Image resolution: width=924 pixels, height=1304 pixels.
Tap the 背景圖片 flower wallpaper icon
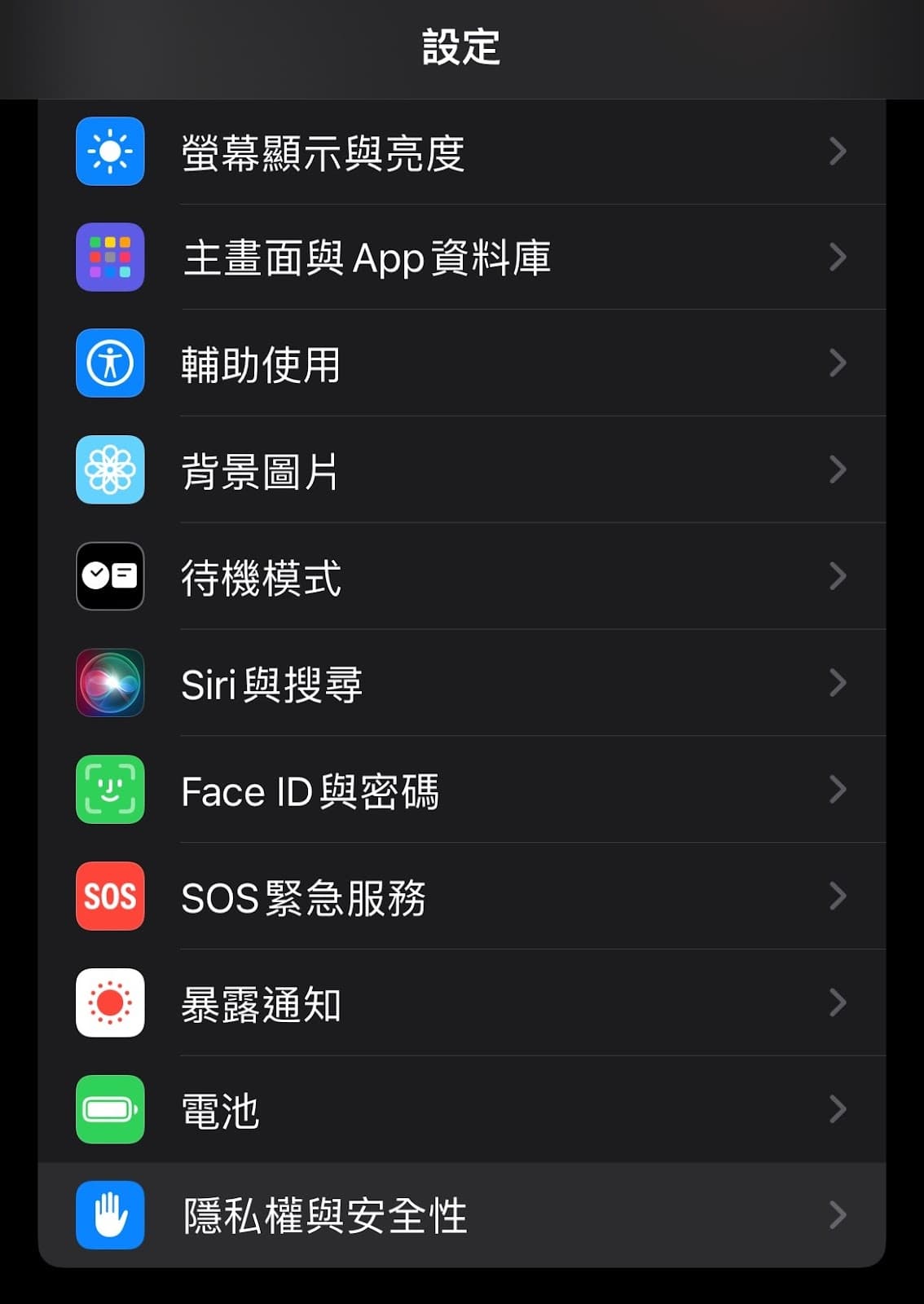coord(110,471)
